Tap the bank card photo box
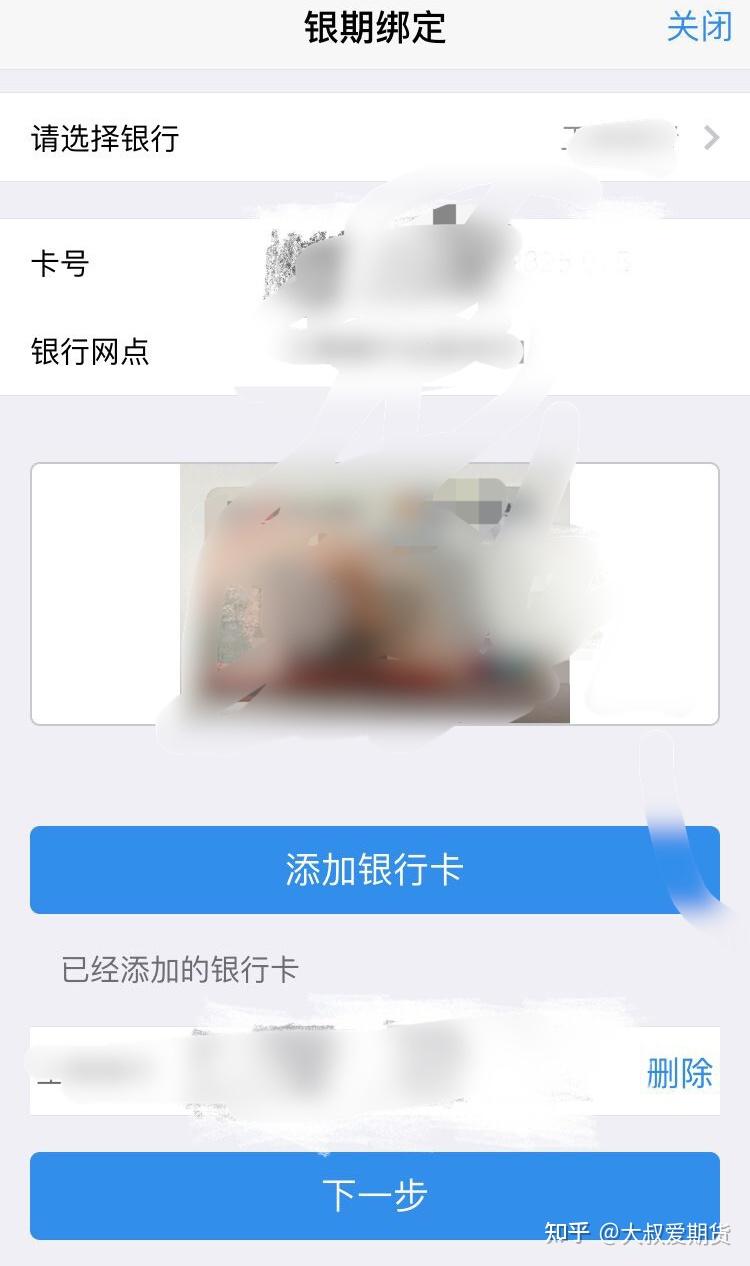The image size is (750, 1266). point(375,593)
